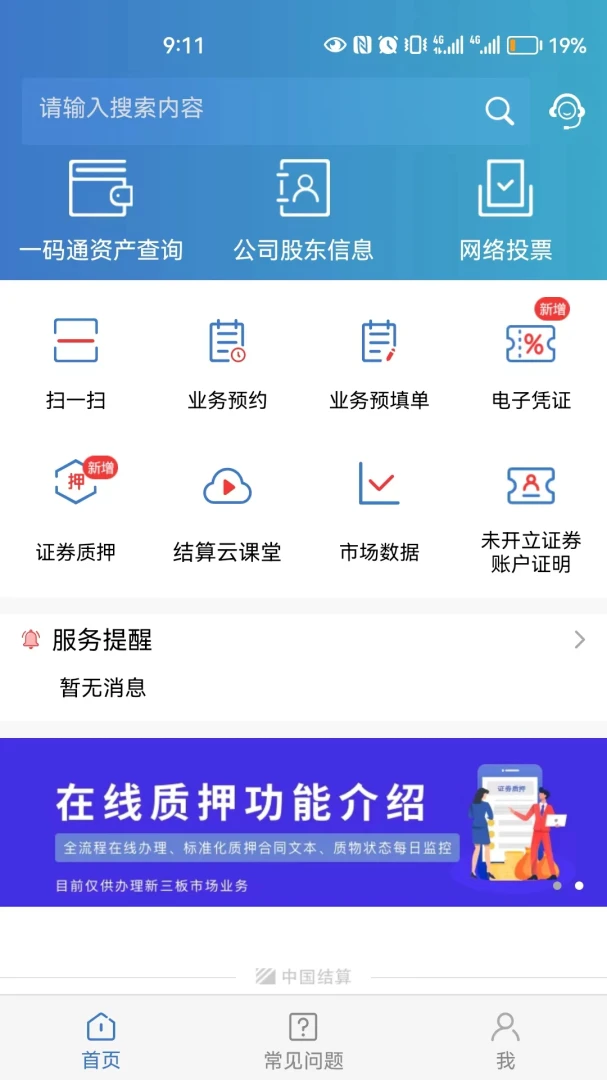The image size is (607, 1080).
Task: Switch to the 我 tab
Action: click(x=505, y=1040)
